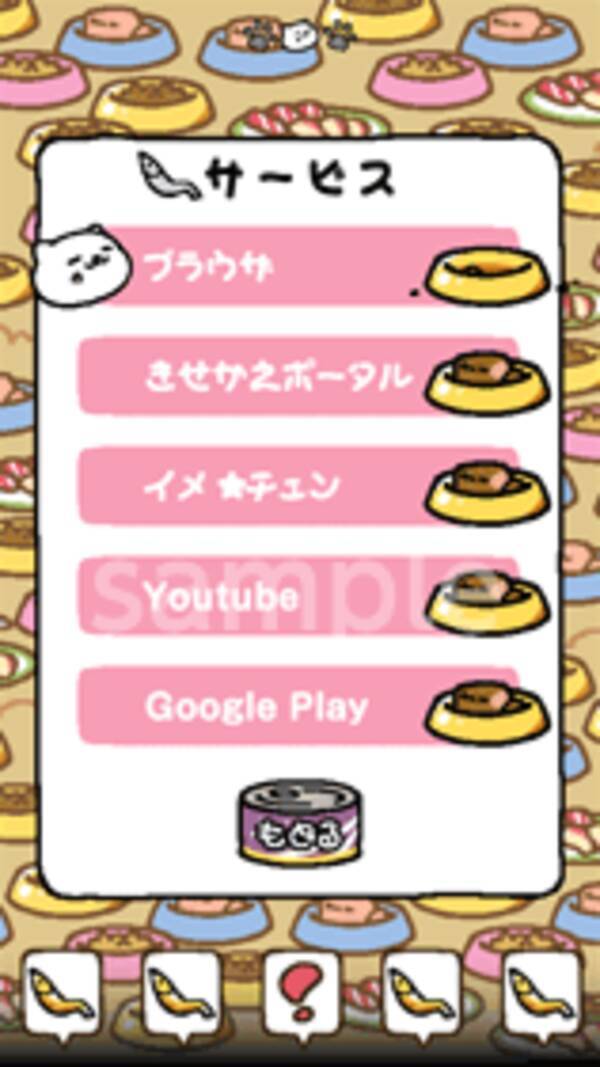
Task: Launch Youtube from the service list
Action: (300, 597)
